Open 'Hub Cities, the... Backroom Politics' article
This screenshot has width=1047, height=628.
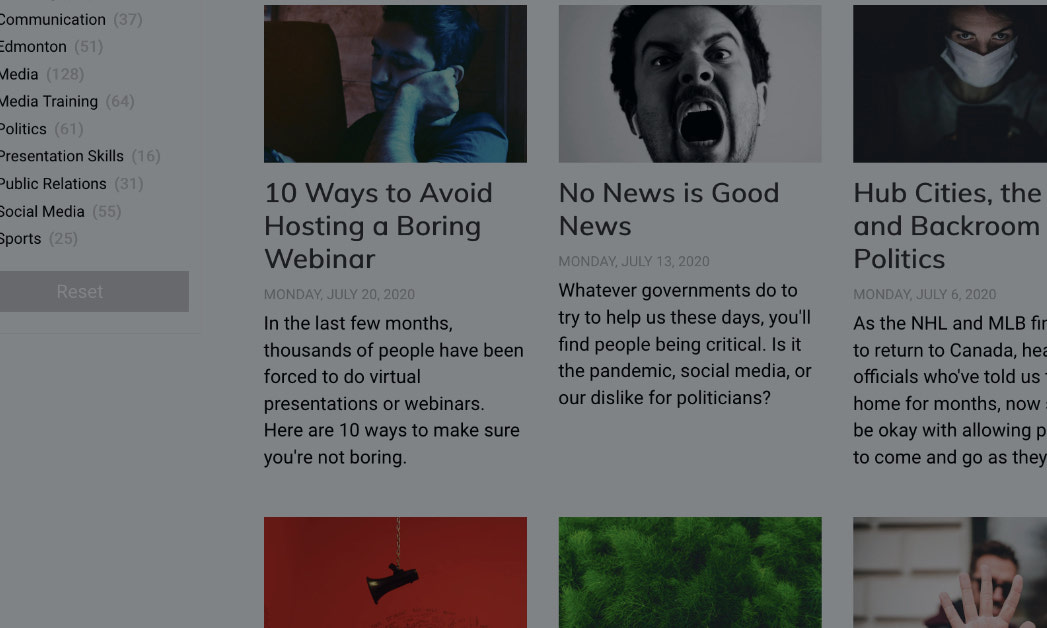click(x=947, y=226)
